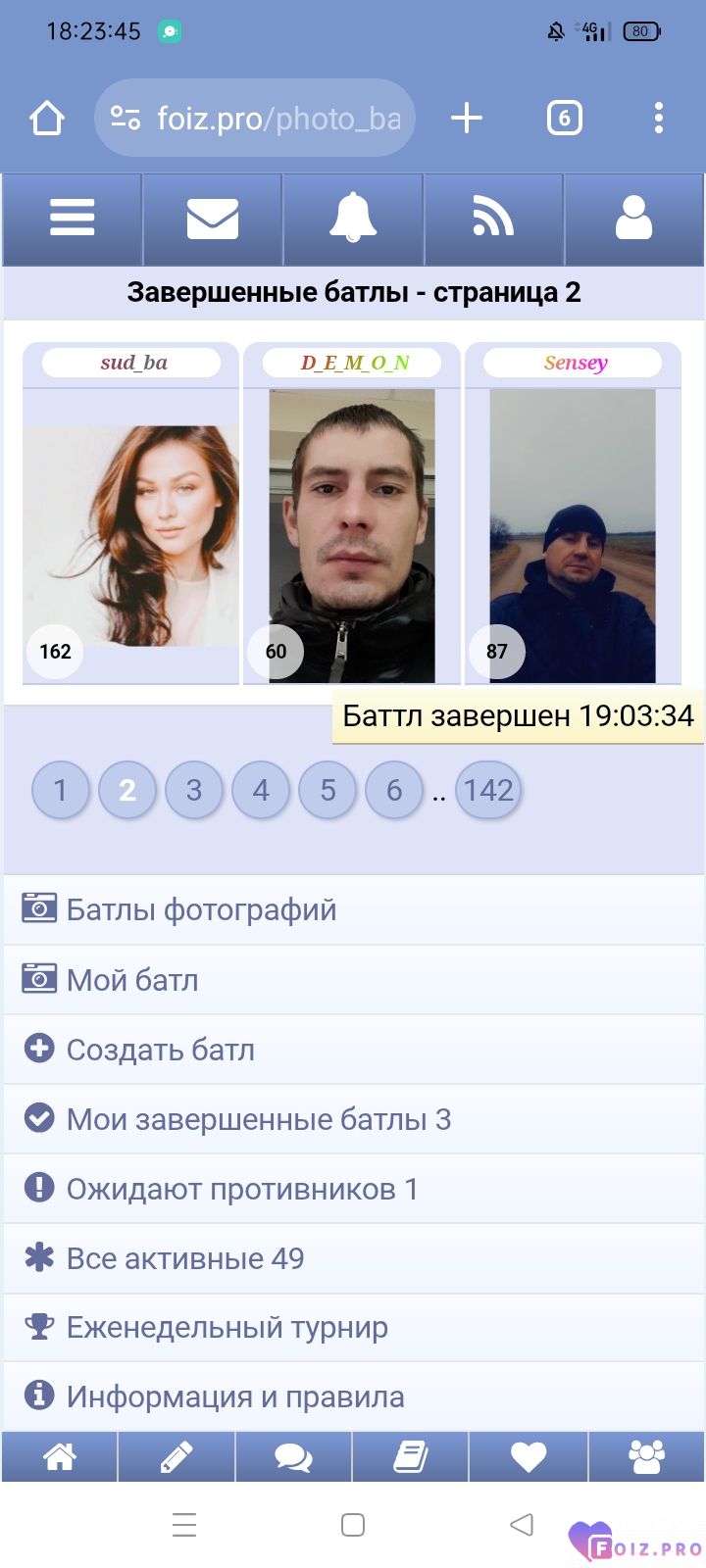Image resolution: width=706 pixels, height=1568 pixels.
Task: Select Создать батл
Action: pos(160,1050)
